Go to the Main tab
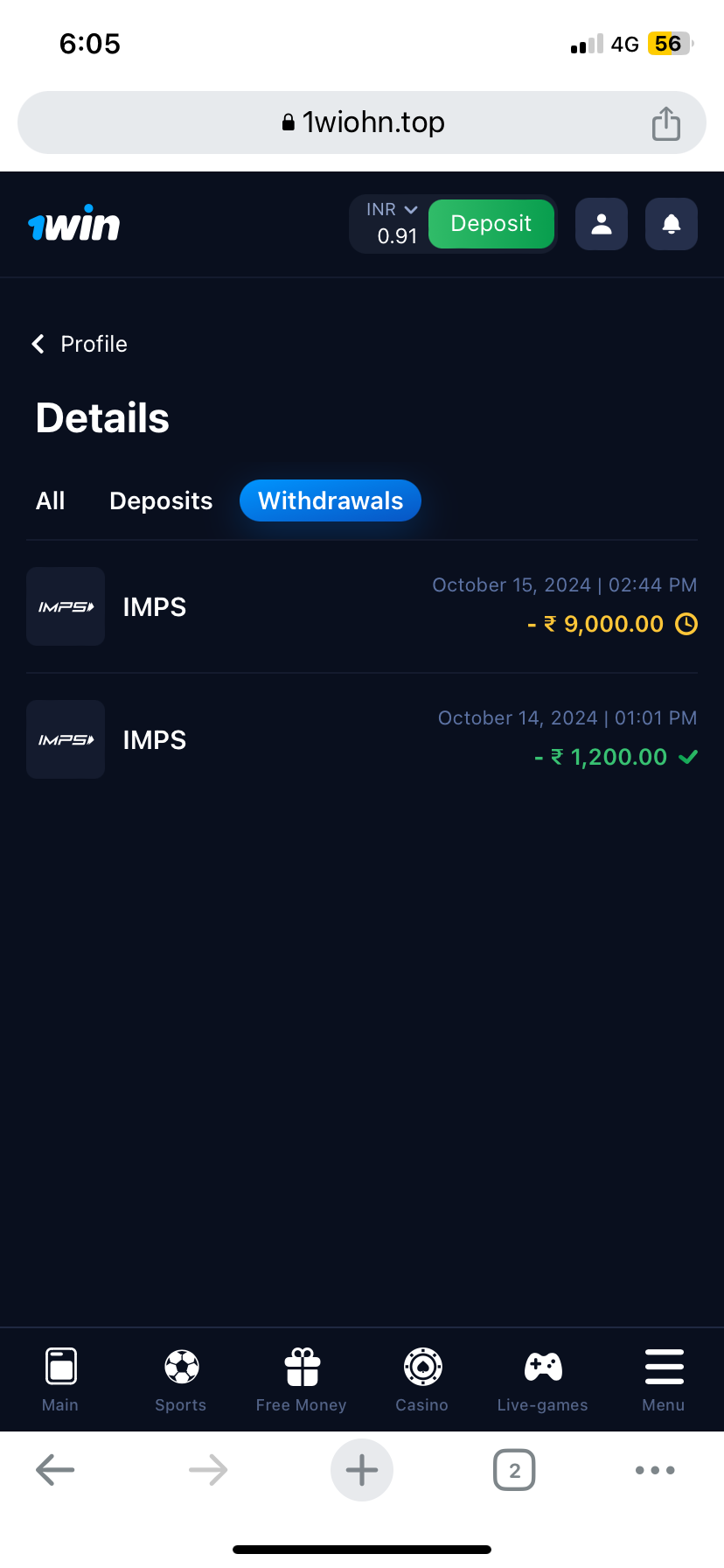This screenshot has width=724, height=1568. coord(60,1379)
